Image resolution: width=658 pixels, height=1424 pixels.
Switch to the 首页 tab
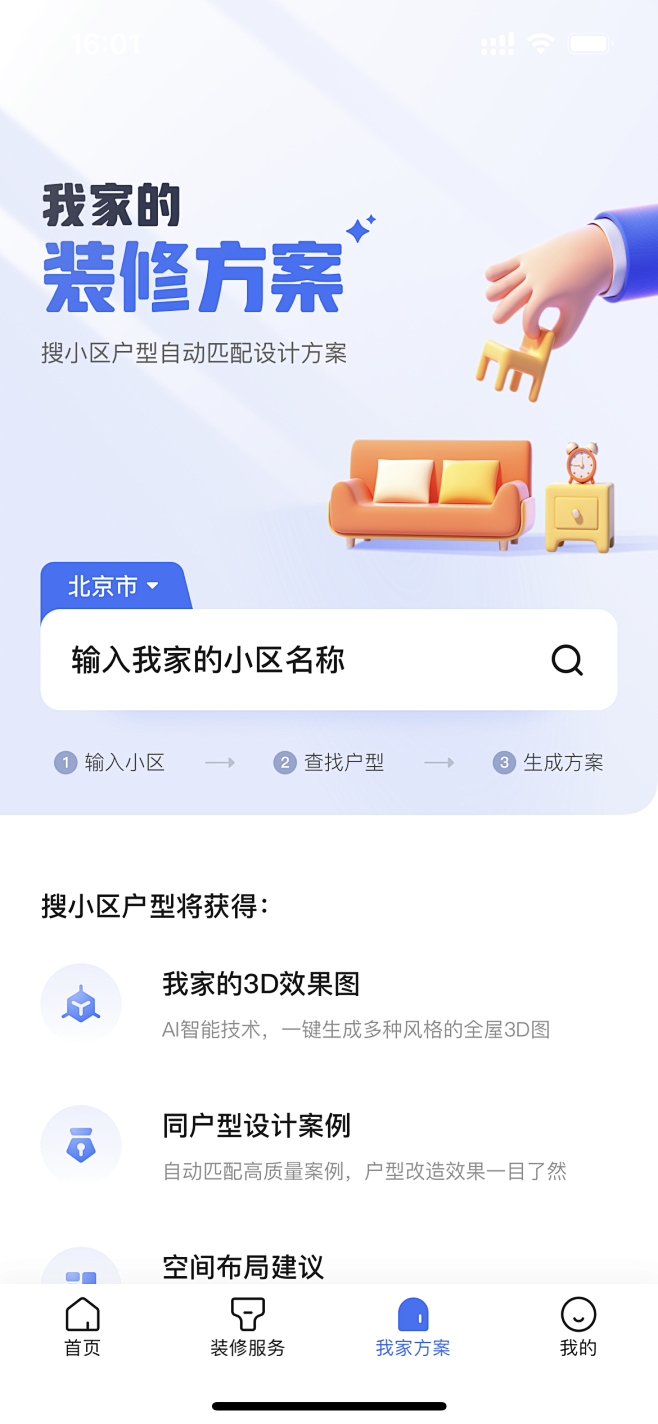coord(82,1326)
